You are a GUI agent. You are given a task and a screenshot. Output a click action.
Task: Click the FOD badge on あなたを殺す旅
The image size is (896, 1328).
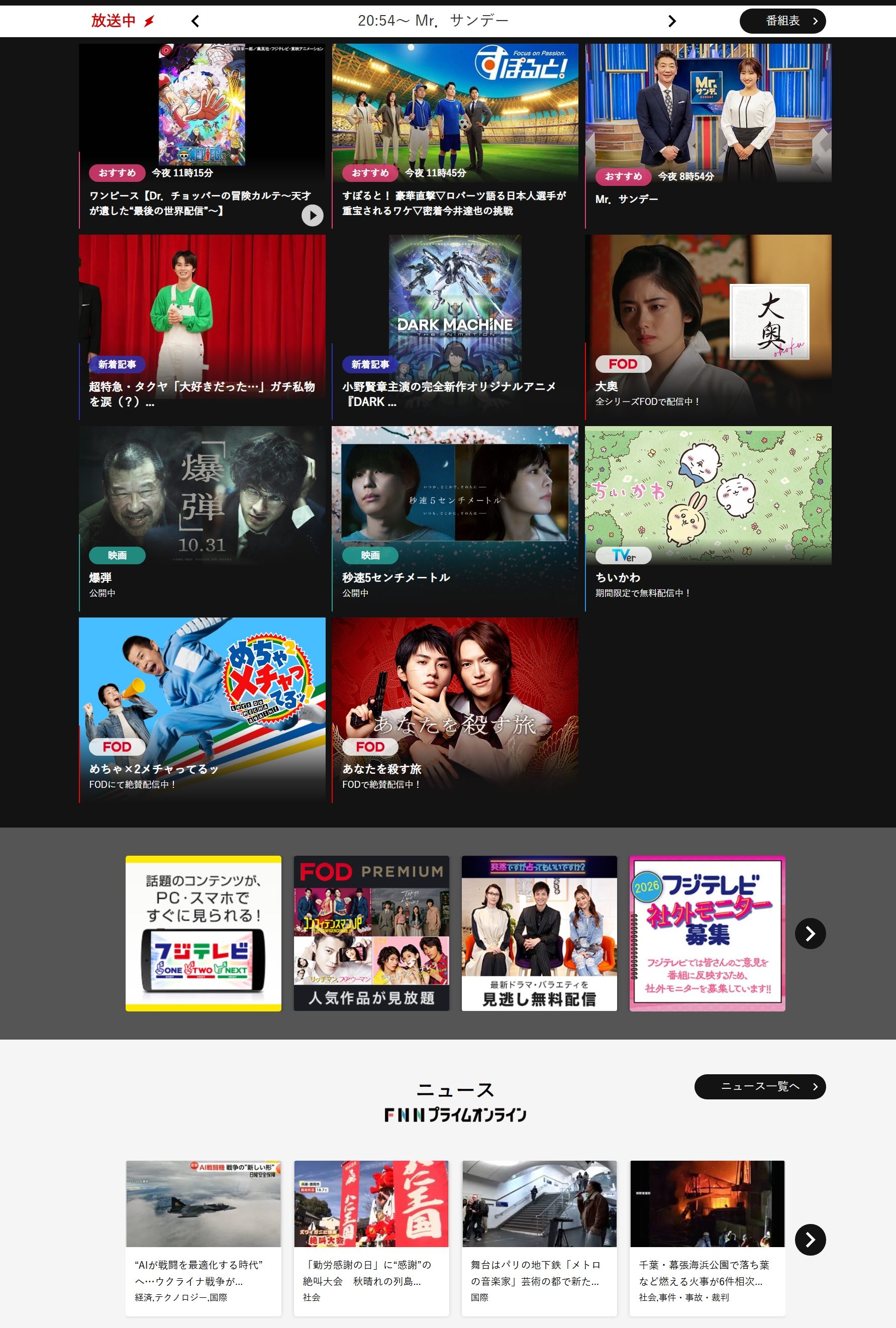370,747
